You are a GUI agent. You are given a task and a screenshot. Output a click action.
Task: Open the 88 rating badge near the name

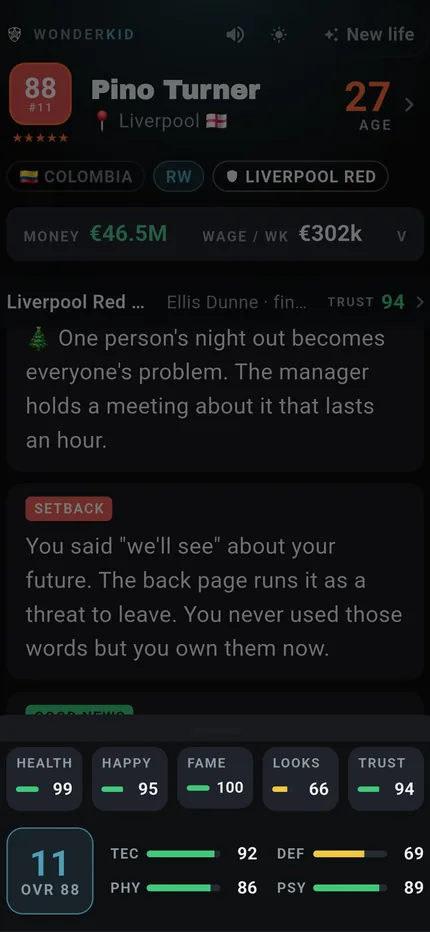click(x=40, y=94)
